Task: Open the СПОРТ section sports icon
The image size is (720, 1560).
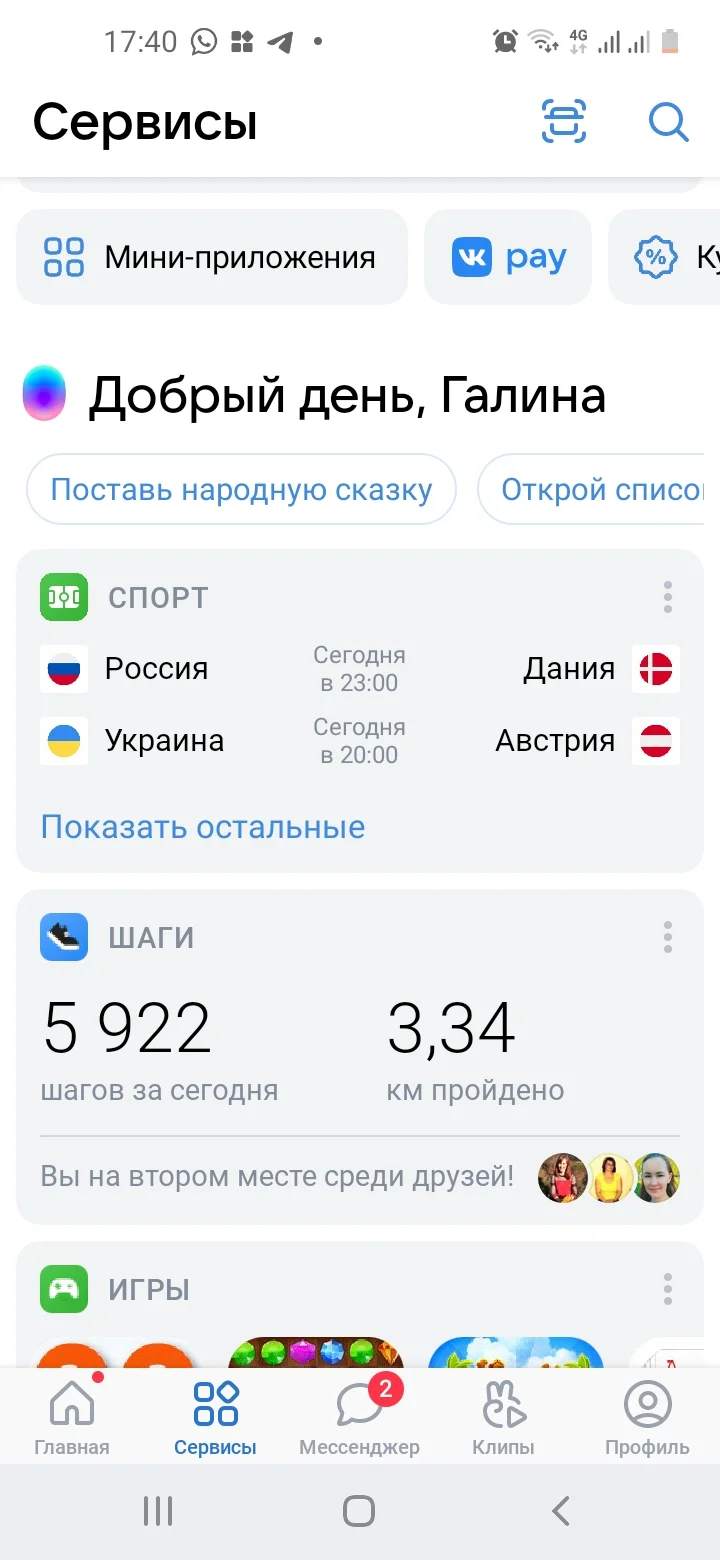Action: tap(63, 597)
